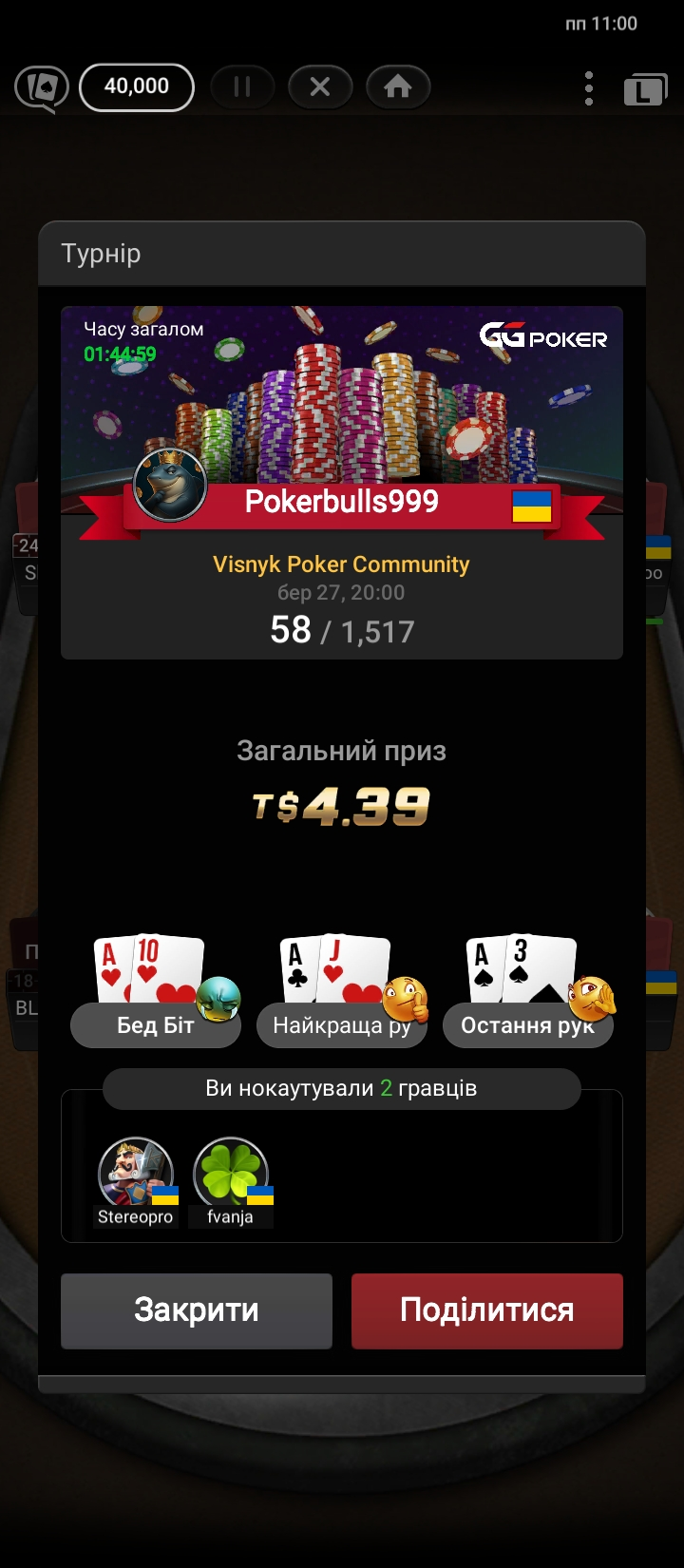
Task: Open the three-dot overflow menu
Action: click(x=589, y=88)
